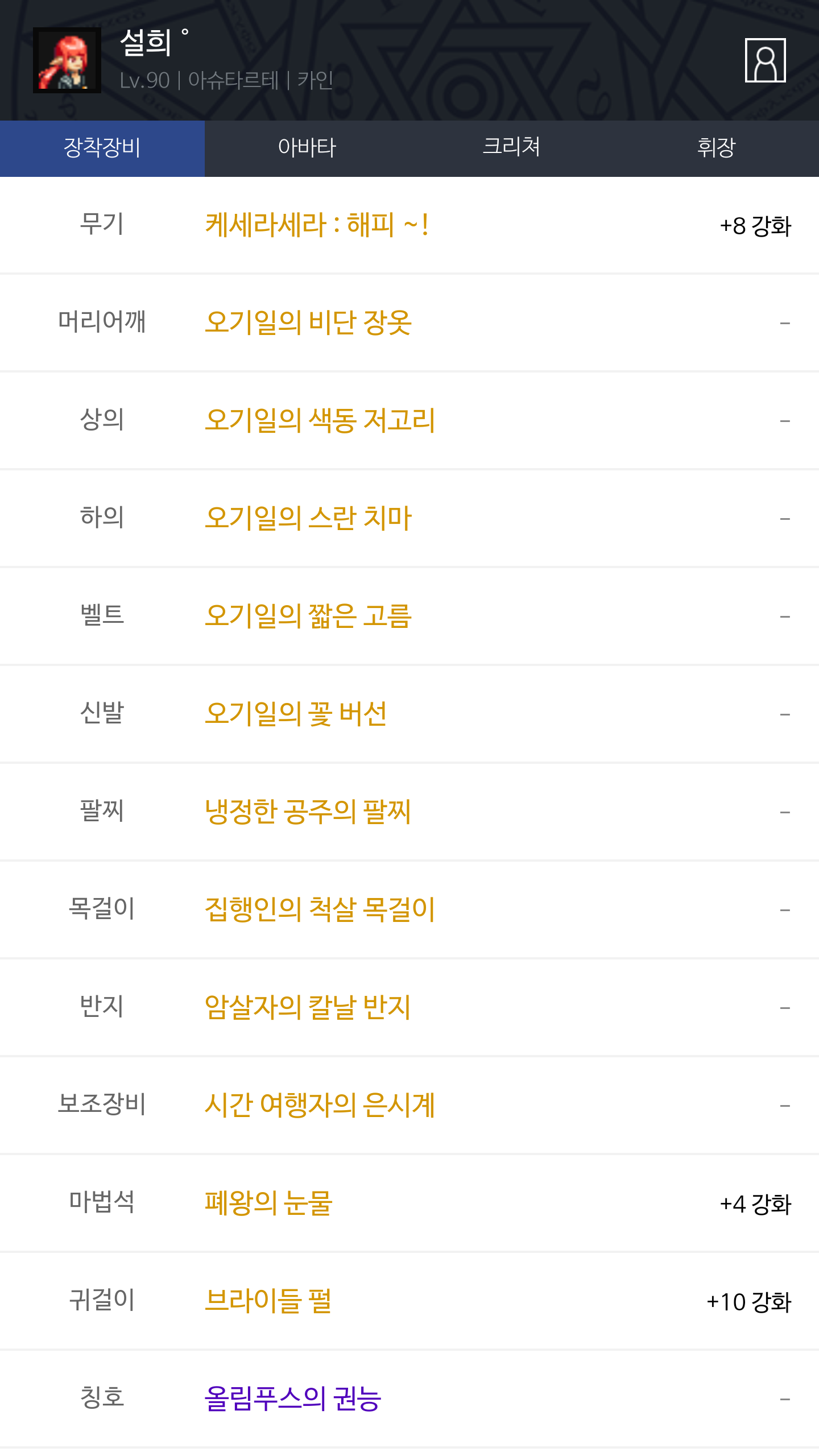This screenshot has width=819, height=1456.
Task: View the 집행인의 척살 목걸이 necklace
Action: point(320,910)
